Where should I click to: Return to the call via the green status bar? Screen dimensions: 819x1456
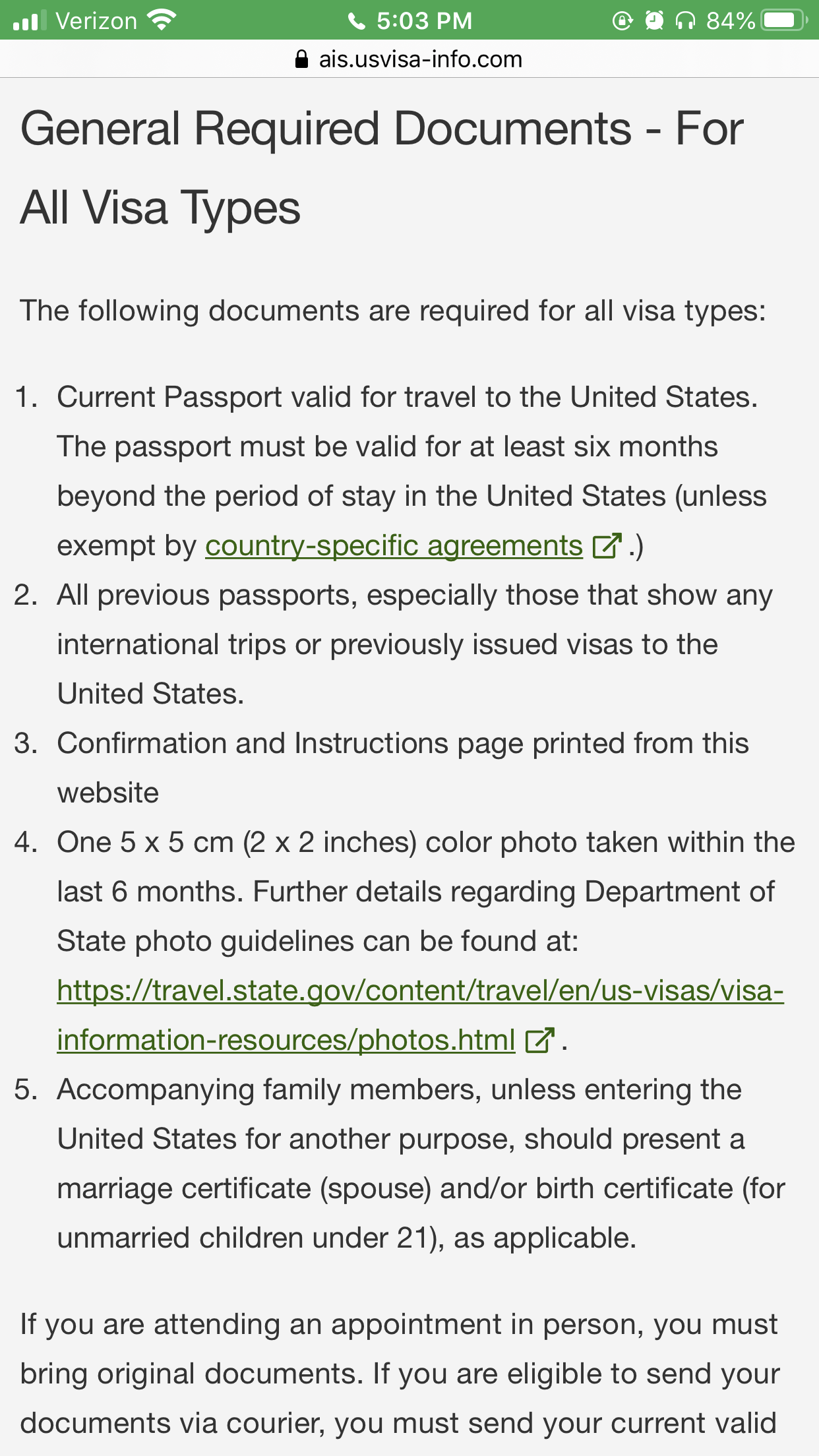click(409, 20)
